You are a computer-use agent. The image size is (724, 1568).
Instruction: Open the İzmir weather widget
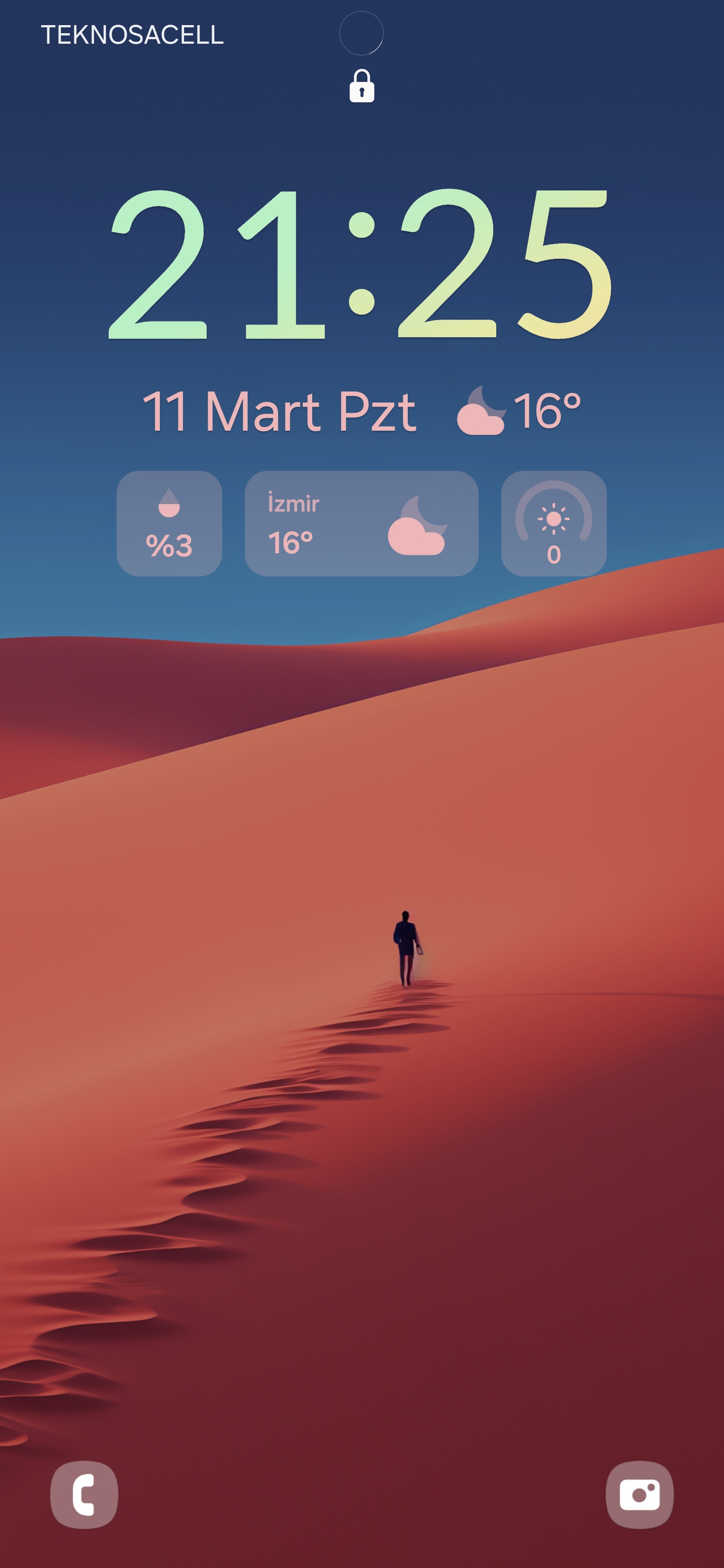(x=361, y=524)
